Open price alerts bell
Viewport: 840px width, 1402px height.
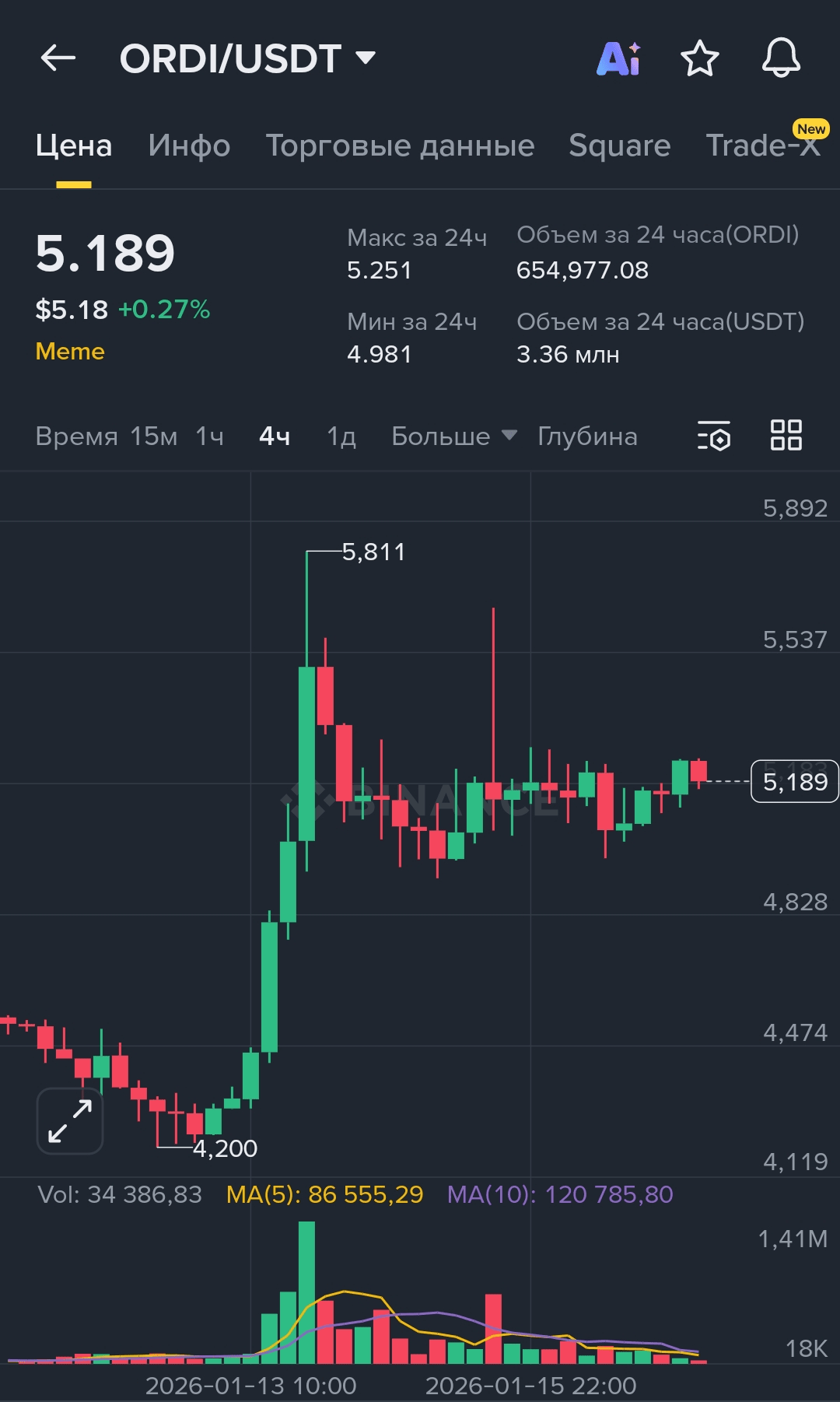coord(781,58)
